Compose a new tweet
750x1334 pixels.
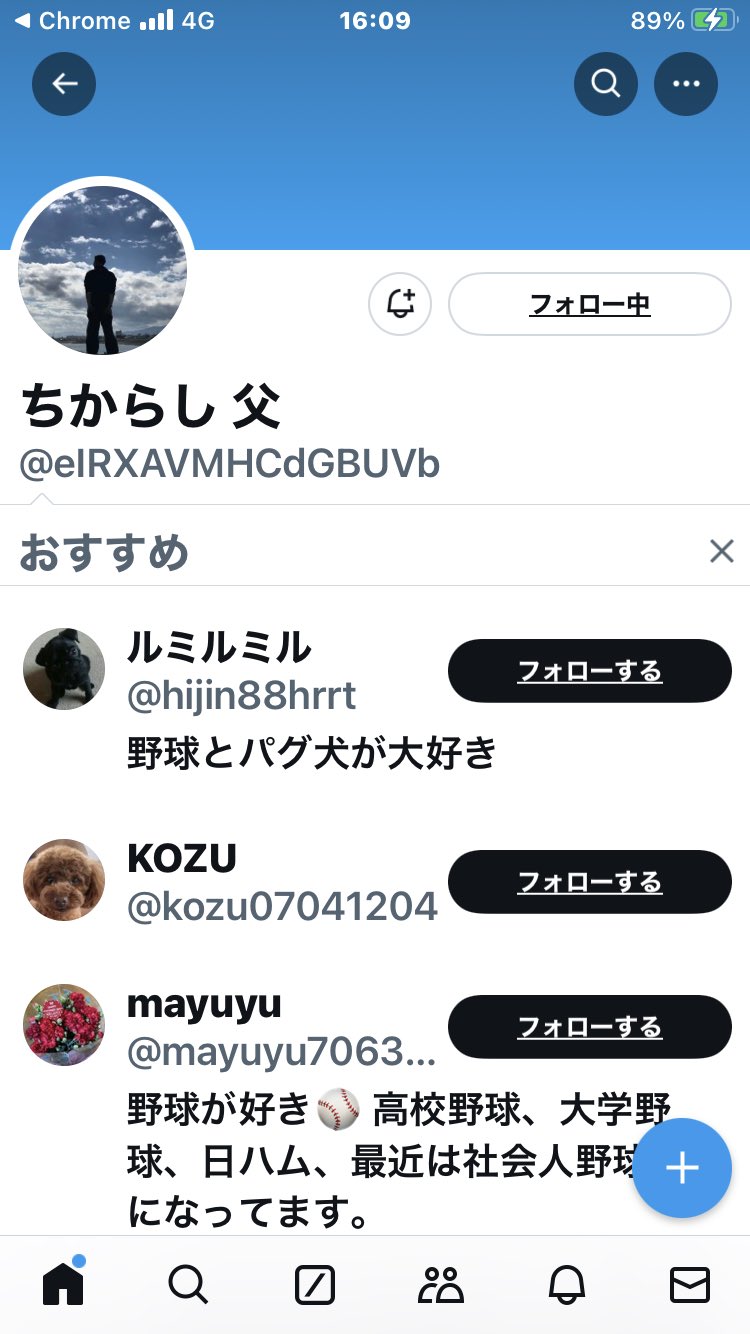pyautogui.click(x=682, y=1168)
